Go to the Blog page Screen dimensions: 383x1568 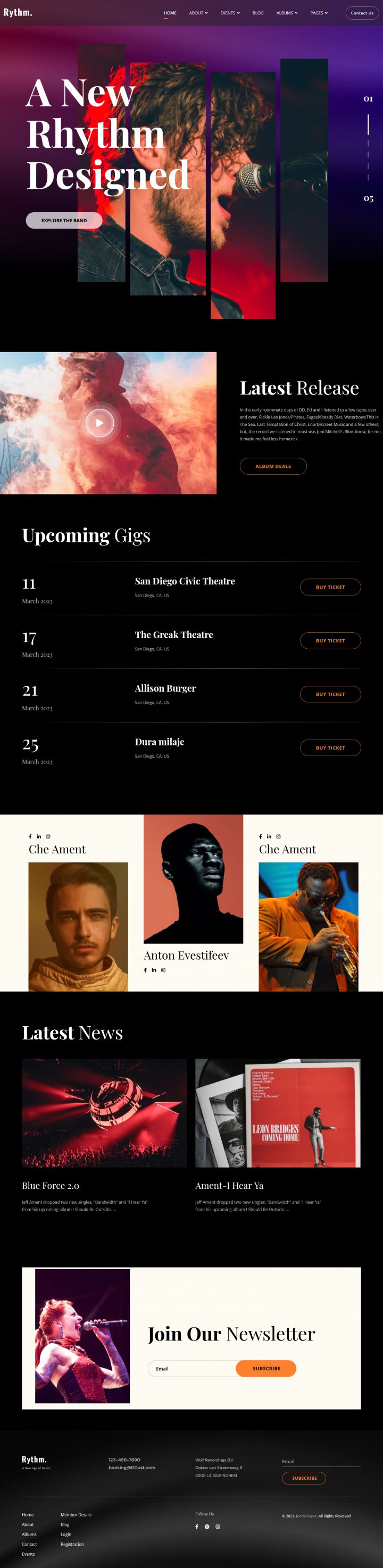click(x=257, y=13)
